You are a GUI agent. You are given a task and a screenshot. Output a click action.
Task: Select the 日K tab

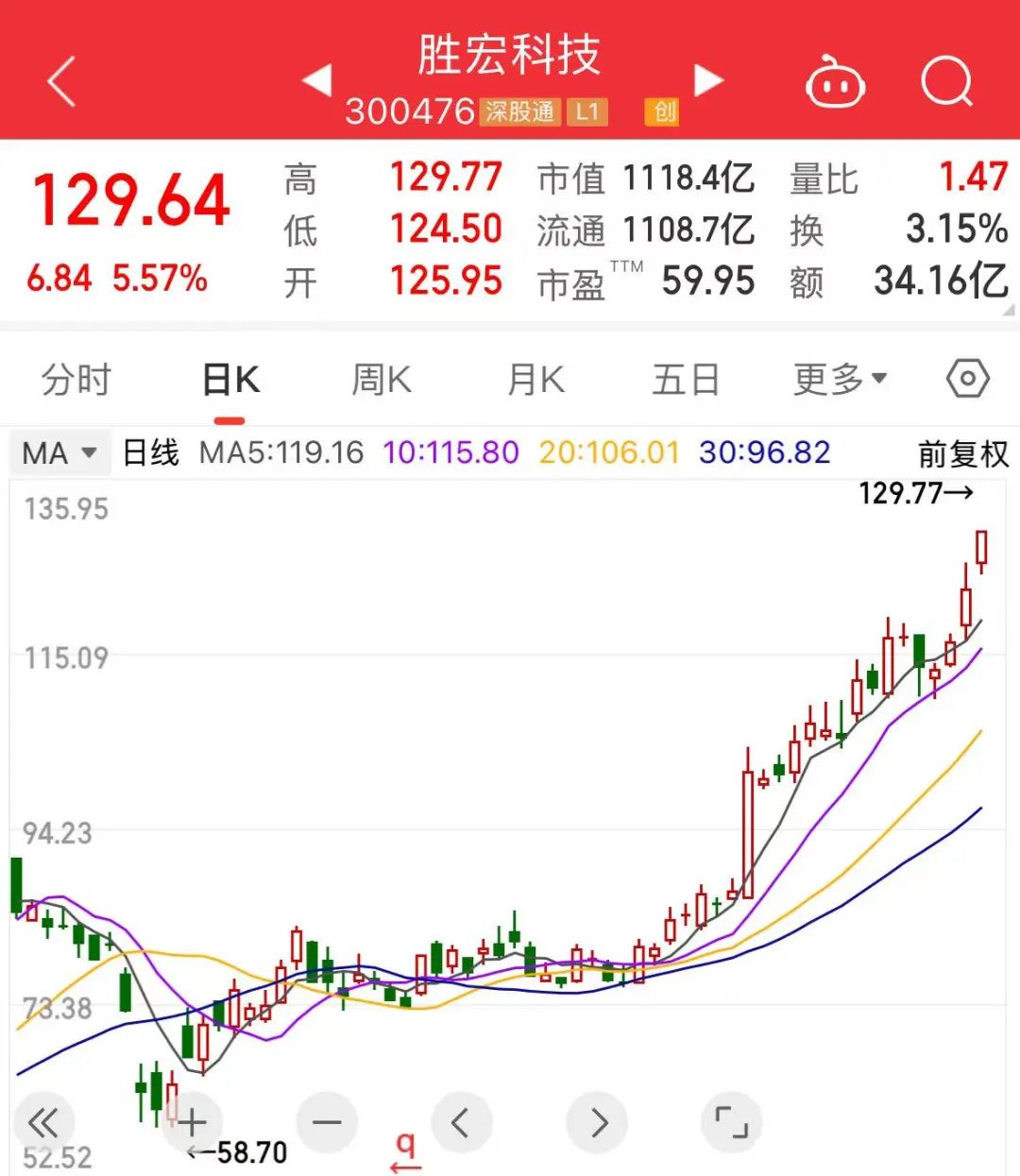(230, 380)
